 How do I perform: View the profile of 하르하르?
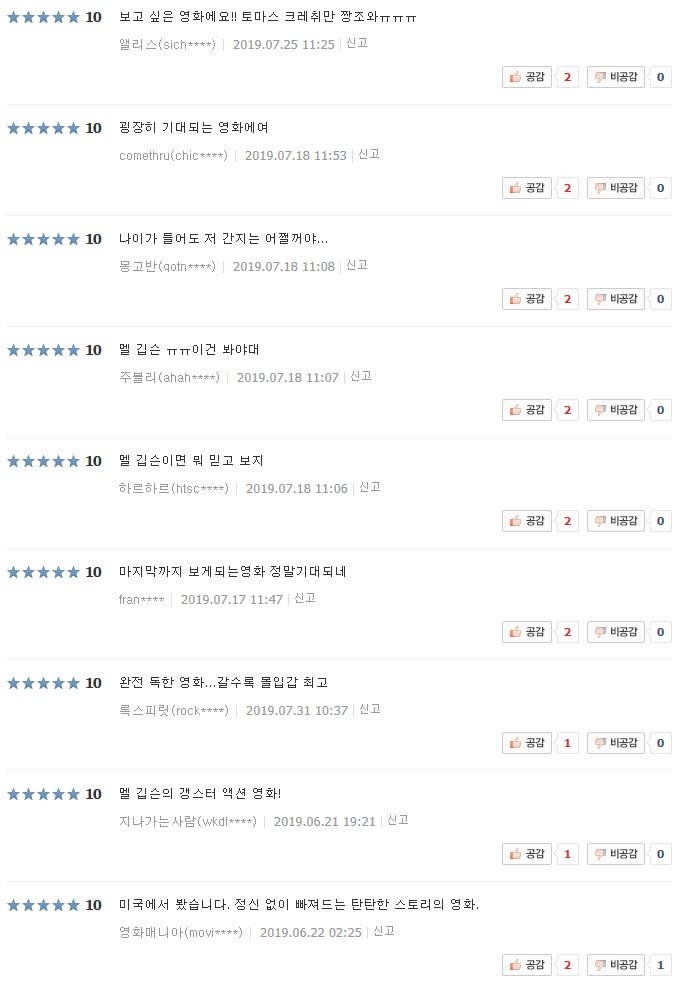click(x=173, y=488)
